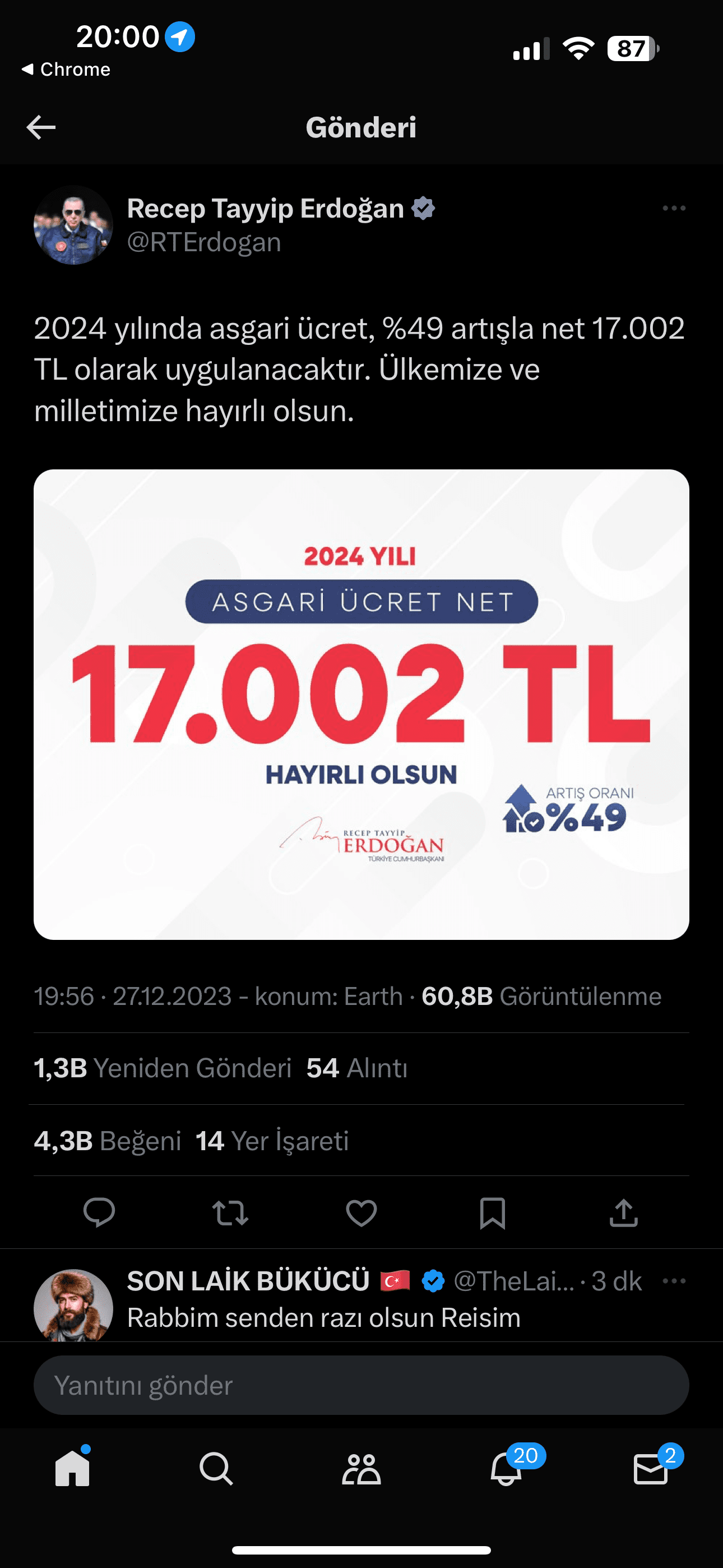
Task: View the 54 Alıntı quotes
Action: [357, 1068]
